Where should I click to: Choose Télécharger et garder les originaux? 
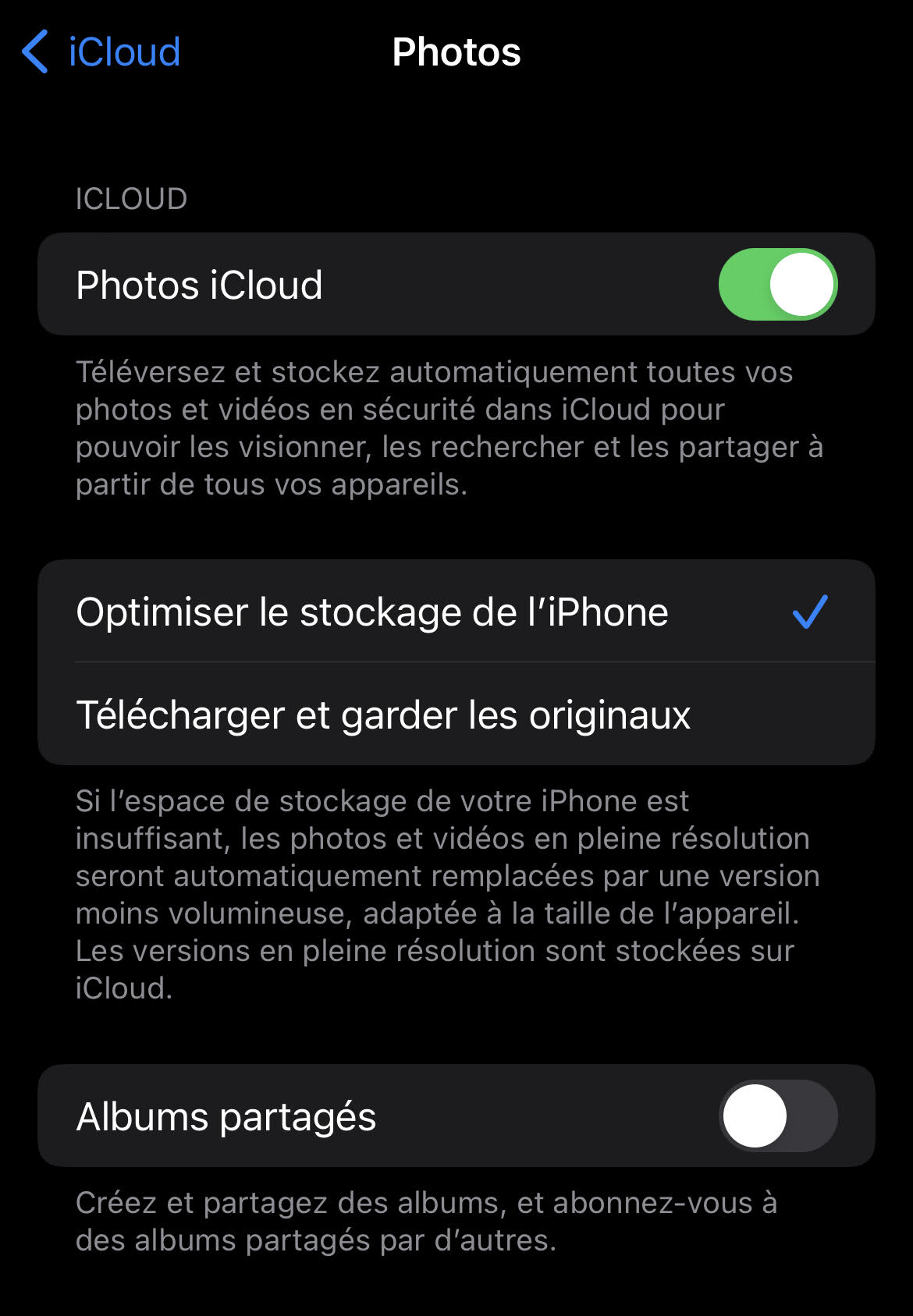(456, 715)
